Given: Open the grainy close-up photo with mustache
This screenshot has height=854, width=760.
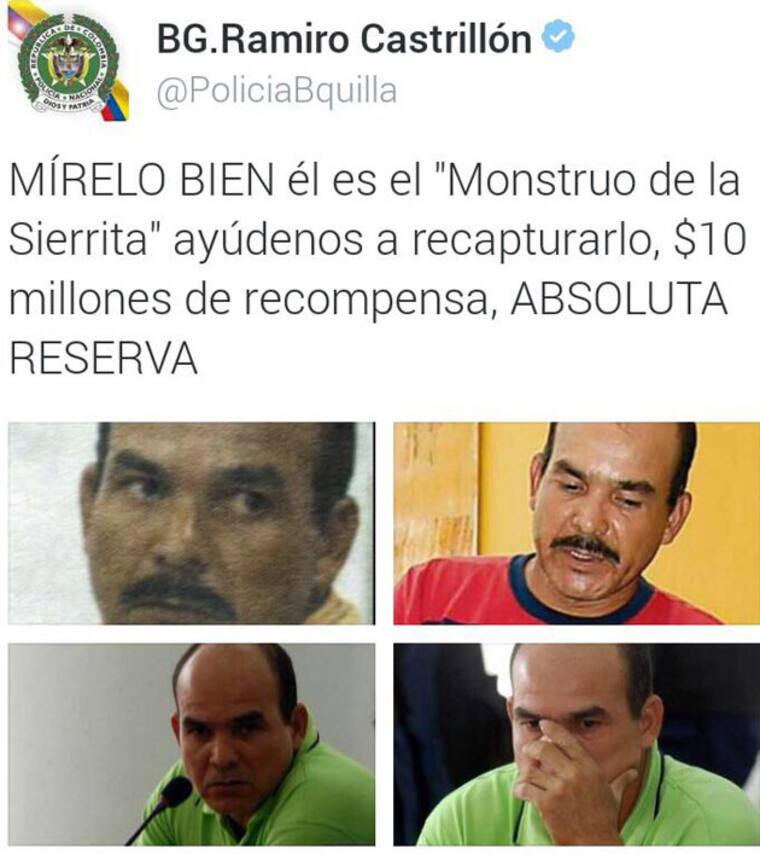Looking at the screenshot, I should 192,523.
